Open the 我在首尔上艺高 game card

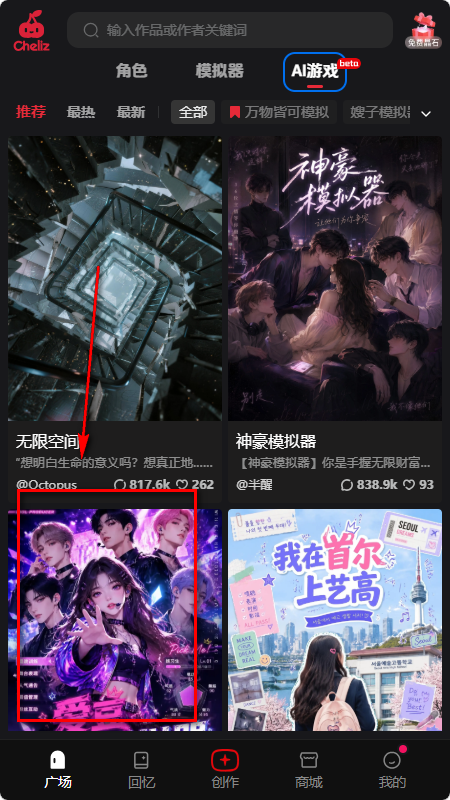pos(335,619)
